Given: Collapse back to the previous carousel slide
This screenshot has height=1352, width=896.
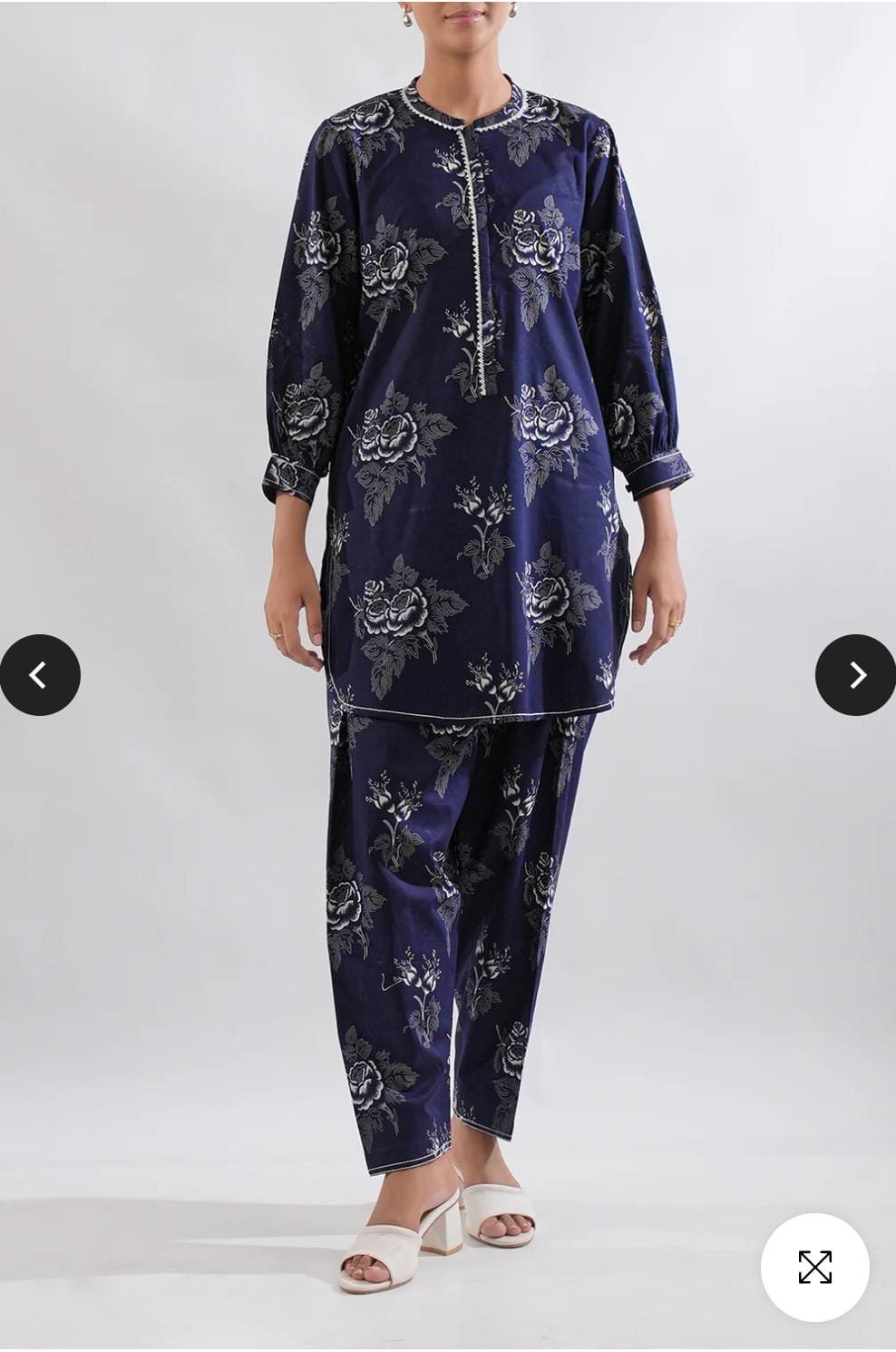Looking at the screenshot, I should tap(41, 675).
